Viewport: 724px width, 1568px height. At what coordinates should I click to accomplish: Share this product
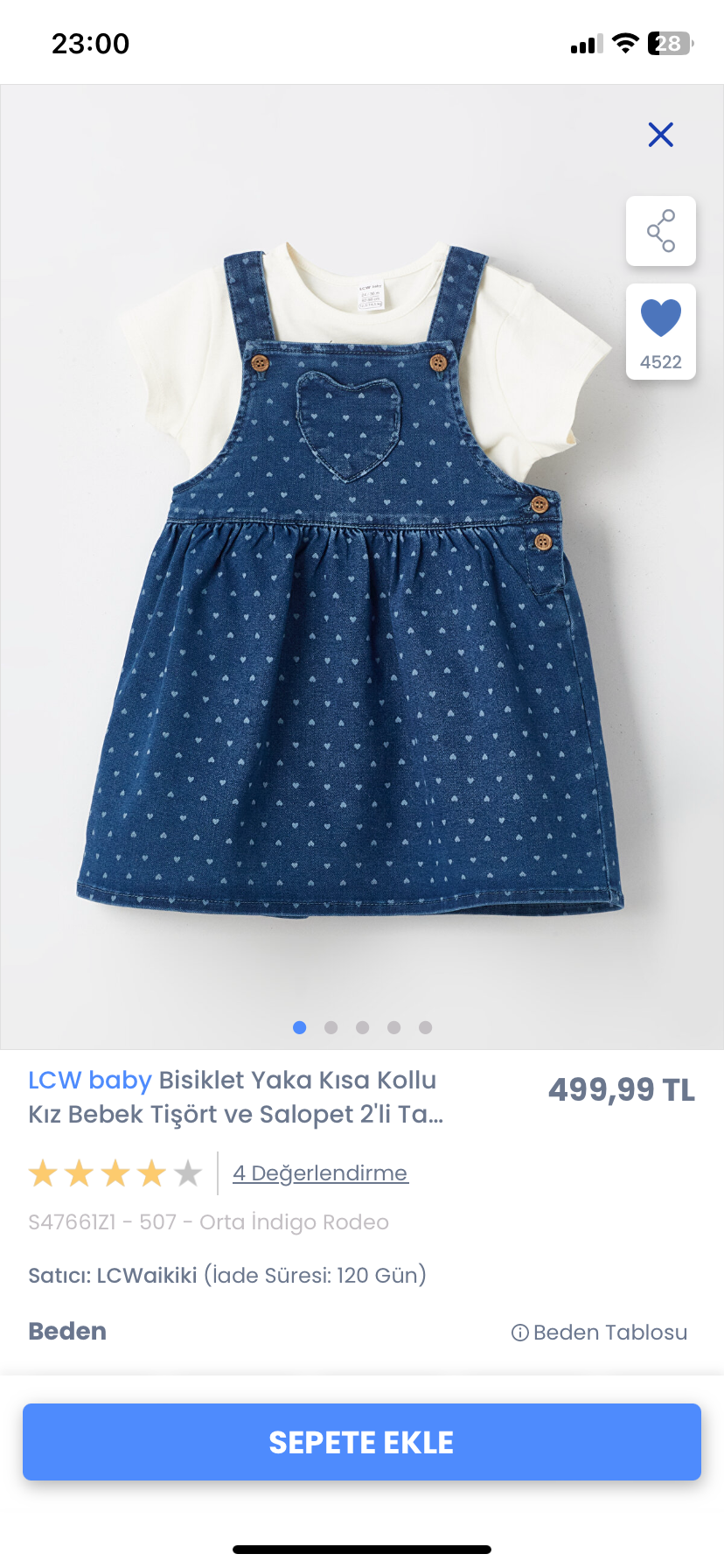click(661, 231)
